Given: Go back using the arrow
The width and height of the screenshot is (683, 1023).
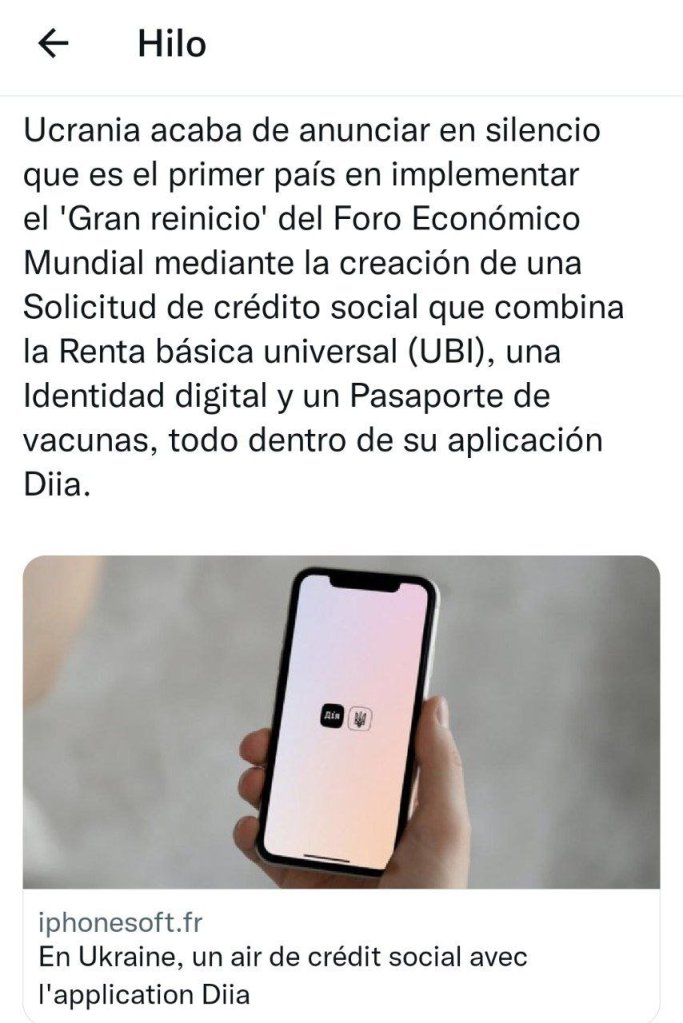Looking at the screenshot, I should pos(52,44).
